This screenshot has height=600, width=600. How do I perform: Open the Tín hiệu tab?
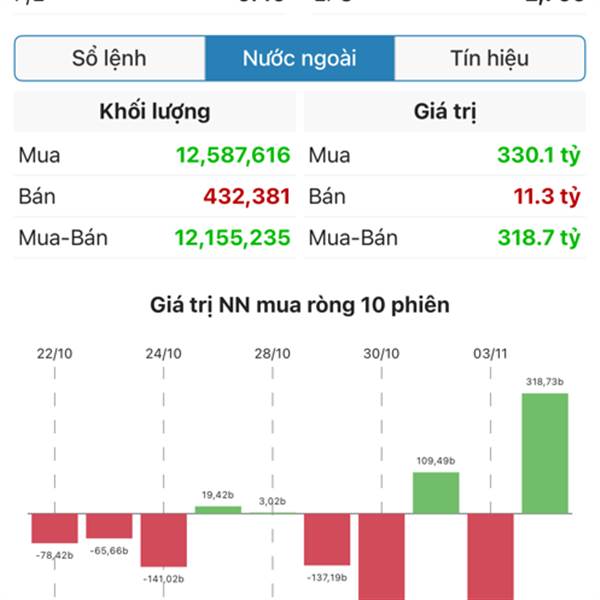(489, 58)
